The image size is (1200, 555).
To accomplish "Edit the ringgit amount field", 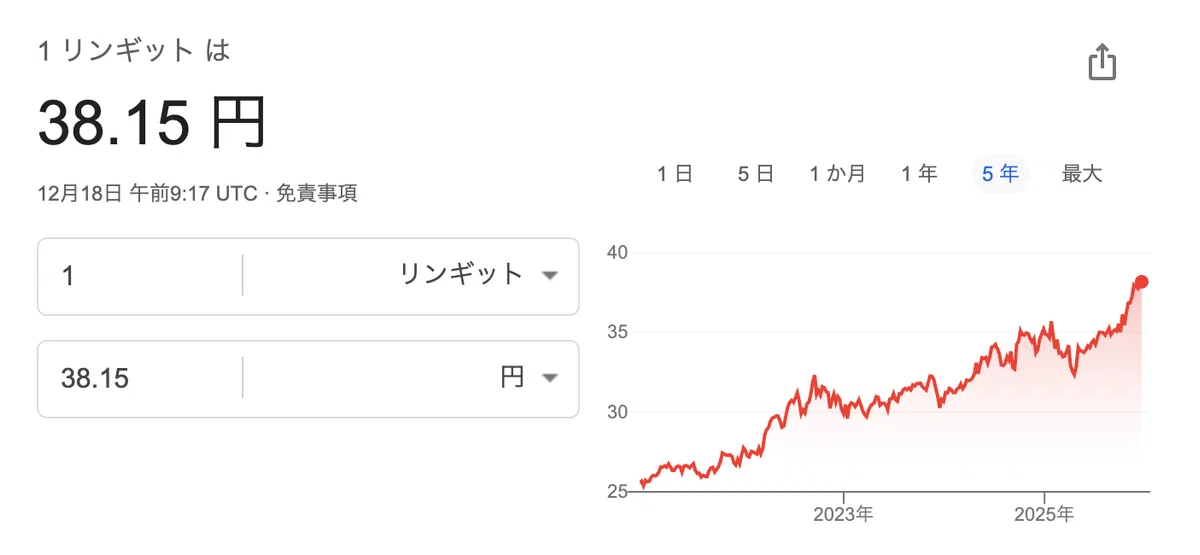I will tap(141, 276).
